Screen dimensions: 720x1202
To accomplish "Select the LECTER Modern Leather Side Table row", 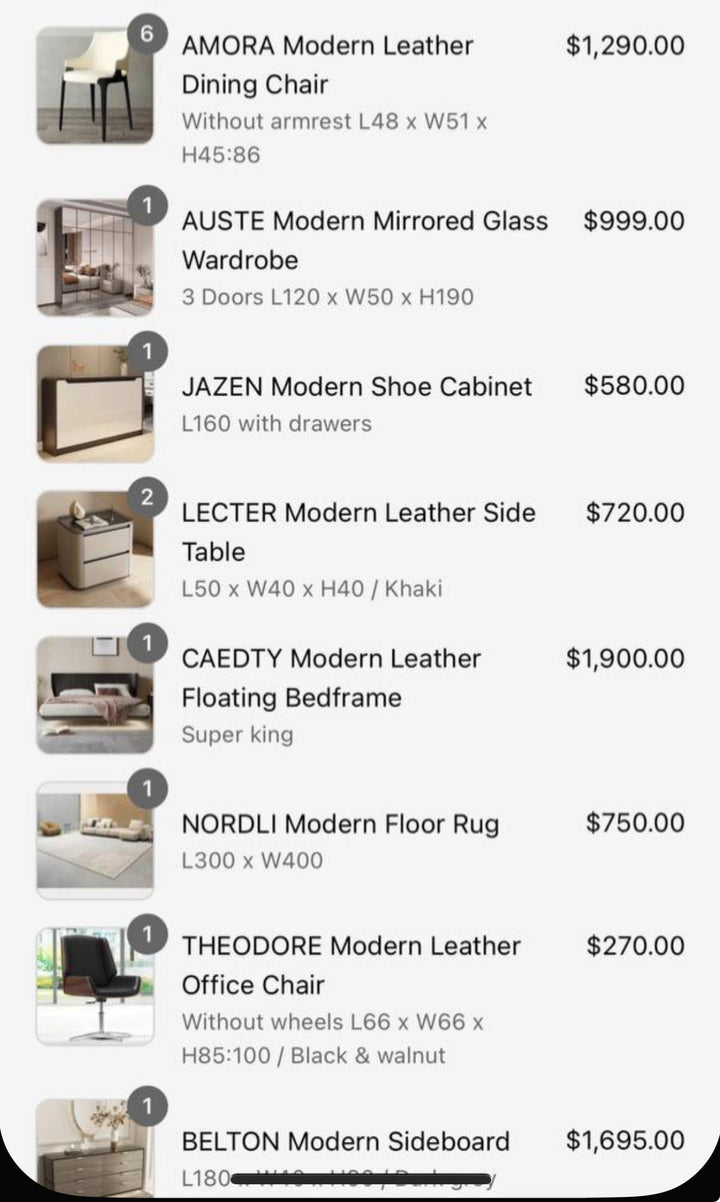I will 358,531.
